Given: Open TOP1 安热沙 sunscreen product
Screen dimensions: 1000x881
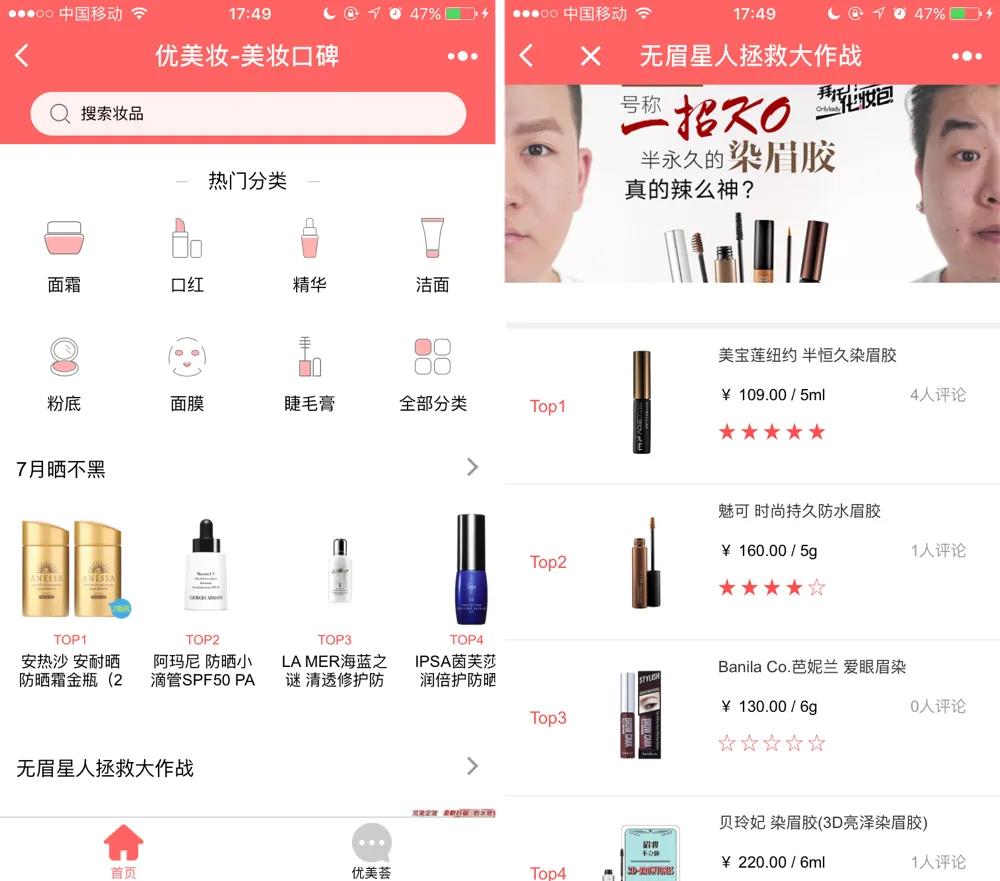Looking at the screenshot, I should [71, 600].
